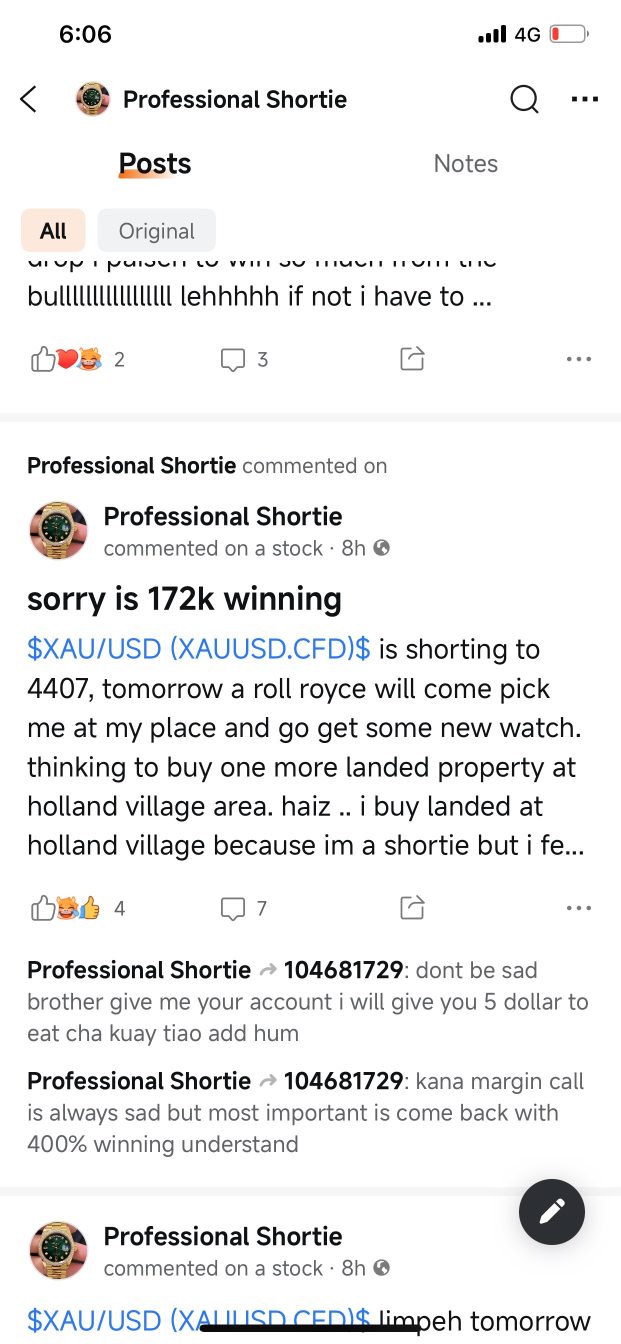Like the post with 2 reactions
The height and width of the screenshot is (1344, 621).
click(x=43, y=359)
